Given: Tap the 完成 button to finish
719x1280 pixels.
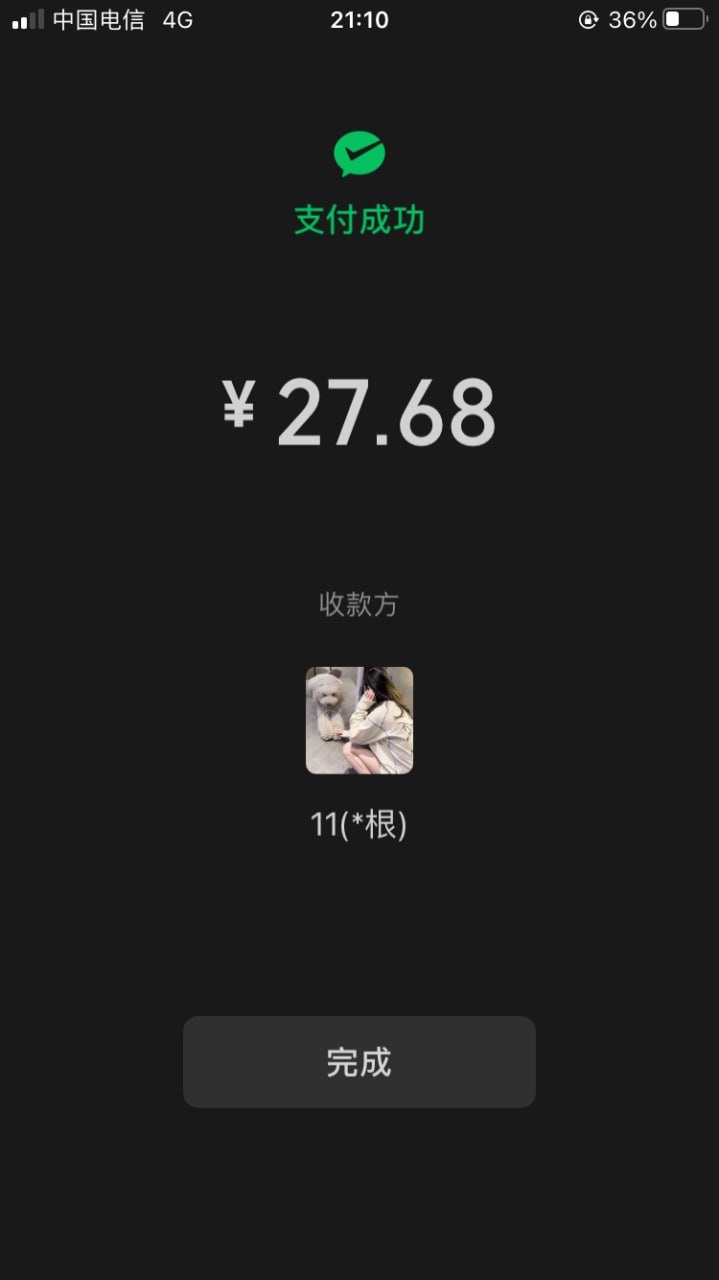Looking at the screenshot, I should click(359, 1062).
